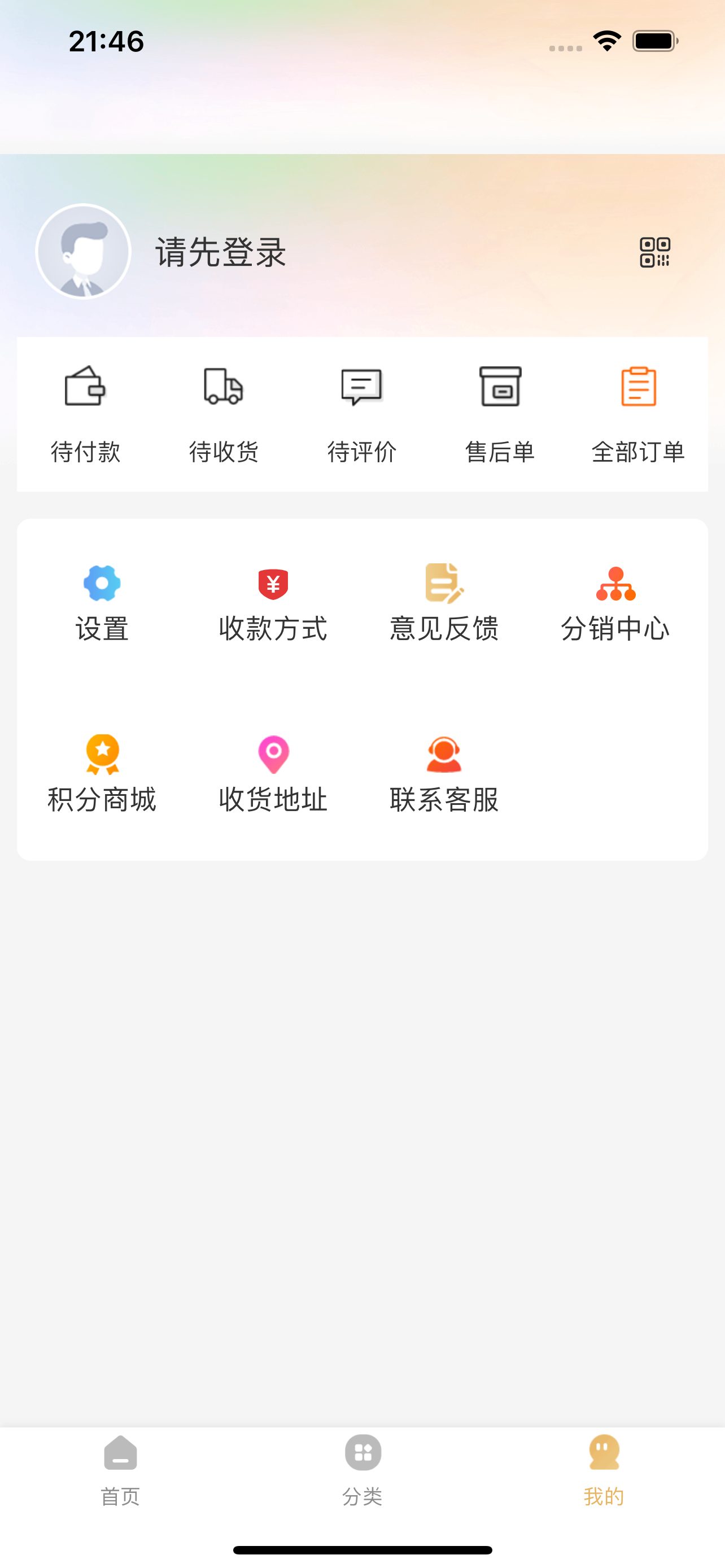View 全部订单 all orders via clipboard icon
Image resolution: width=725 pixels, height=1568 pixels.
click(638, 388)
